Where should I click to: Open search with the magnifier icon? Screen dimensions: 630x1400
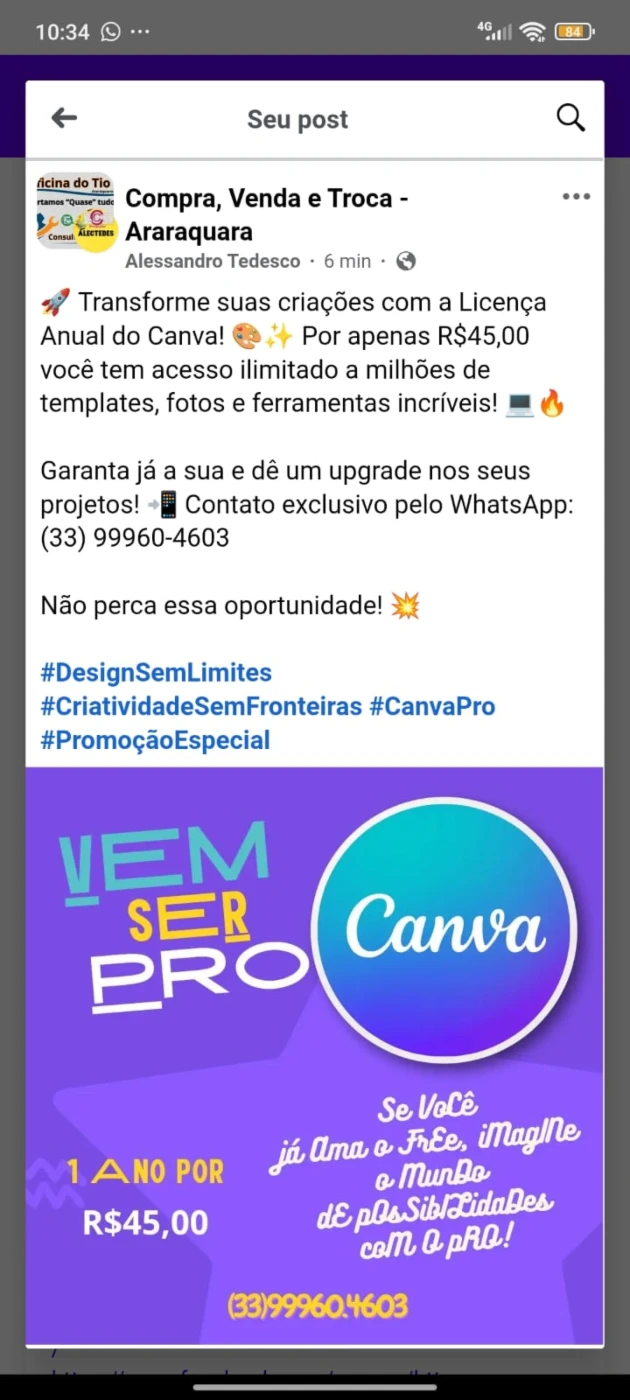click(x=570, y=118)
